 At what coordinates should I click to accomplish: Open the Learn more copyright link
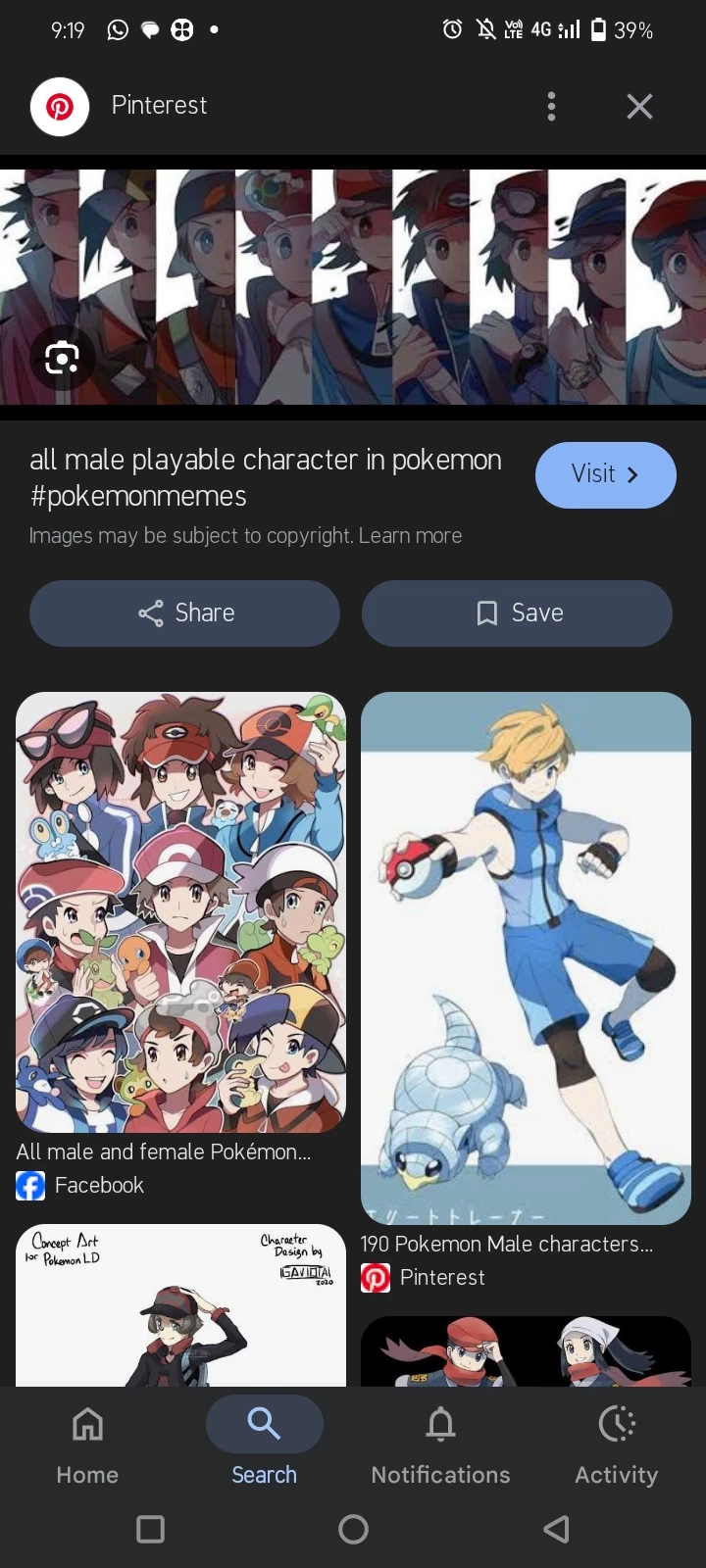tap(410, 536)
